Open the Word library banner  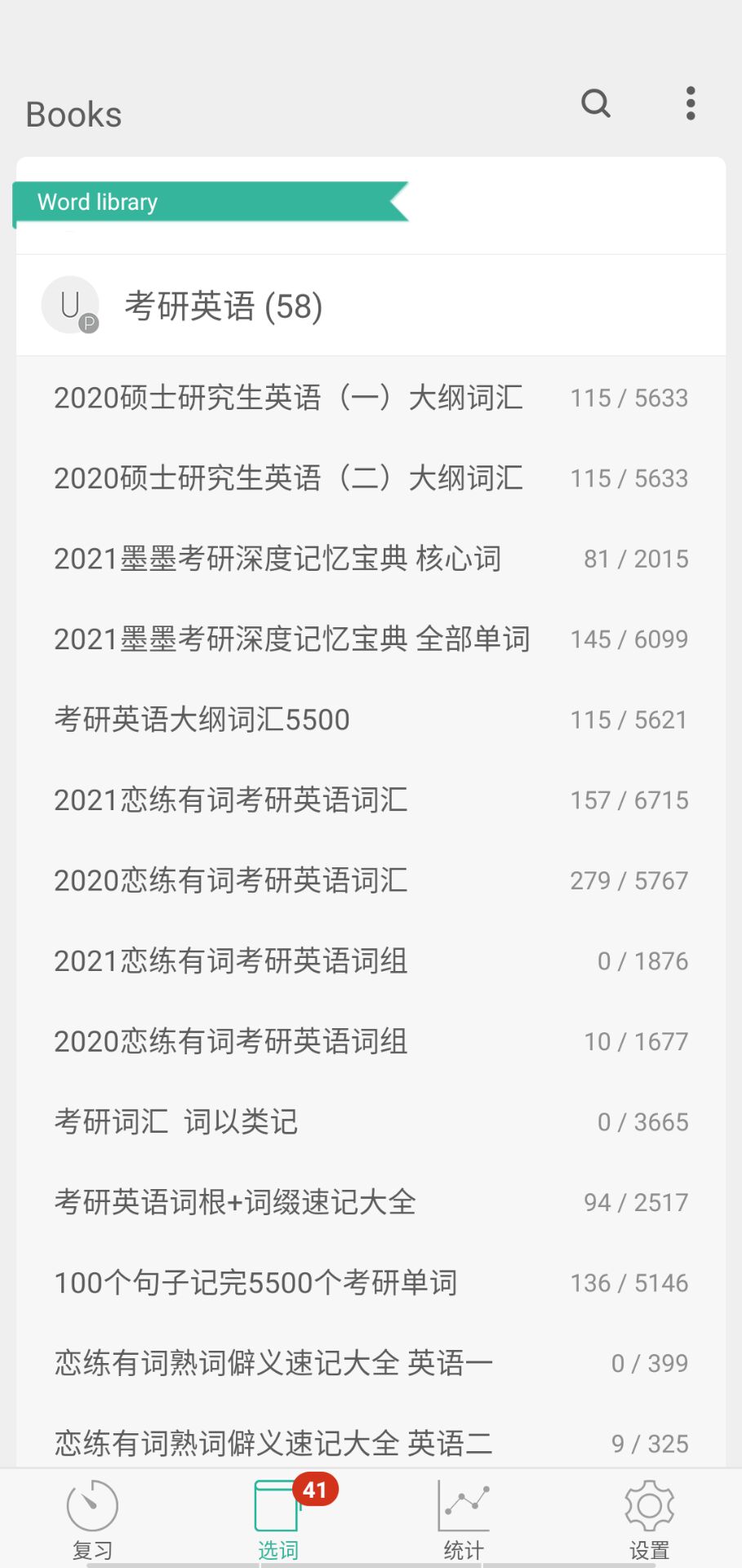pyautogui.click(x=204, y=203)
